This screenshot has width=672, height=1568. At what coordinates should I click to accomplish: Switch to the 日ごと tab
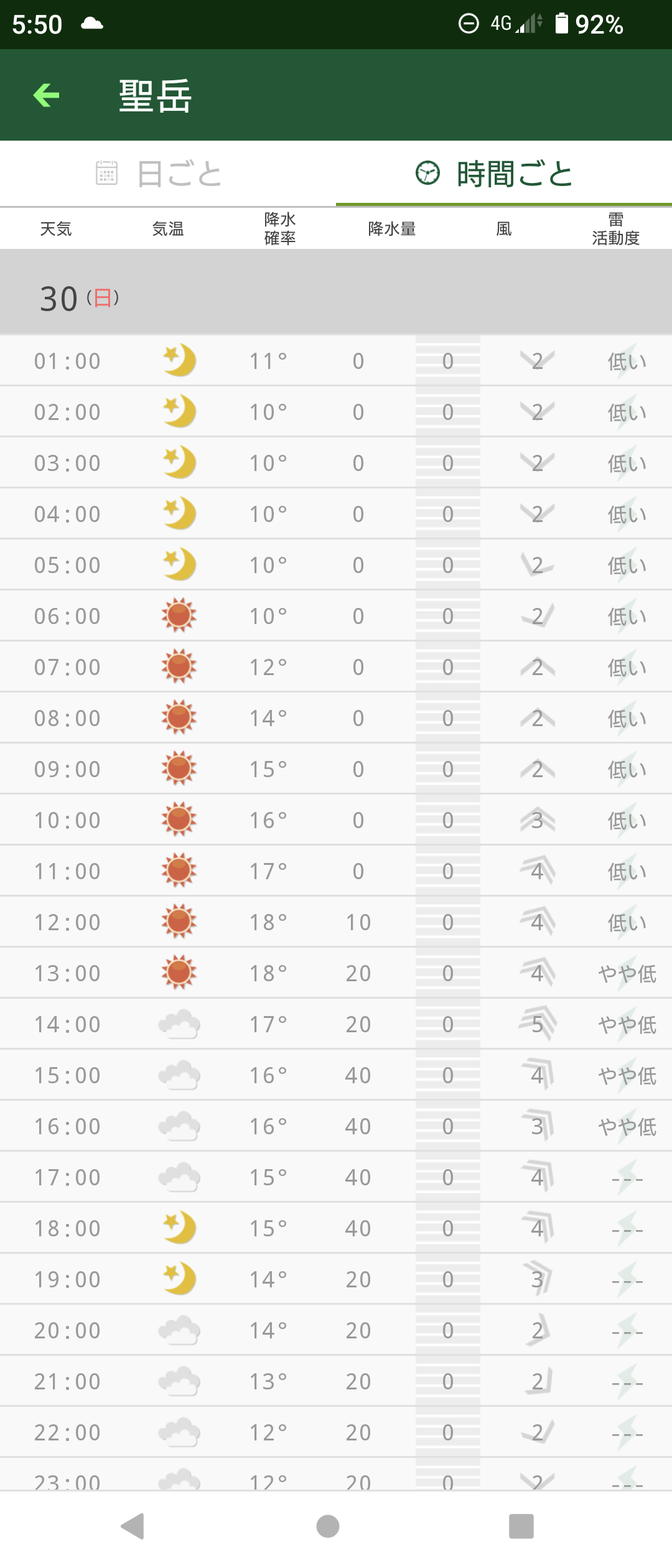click(168, 174)
